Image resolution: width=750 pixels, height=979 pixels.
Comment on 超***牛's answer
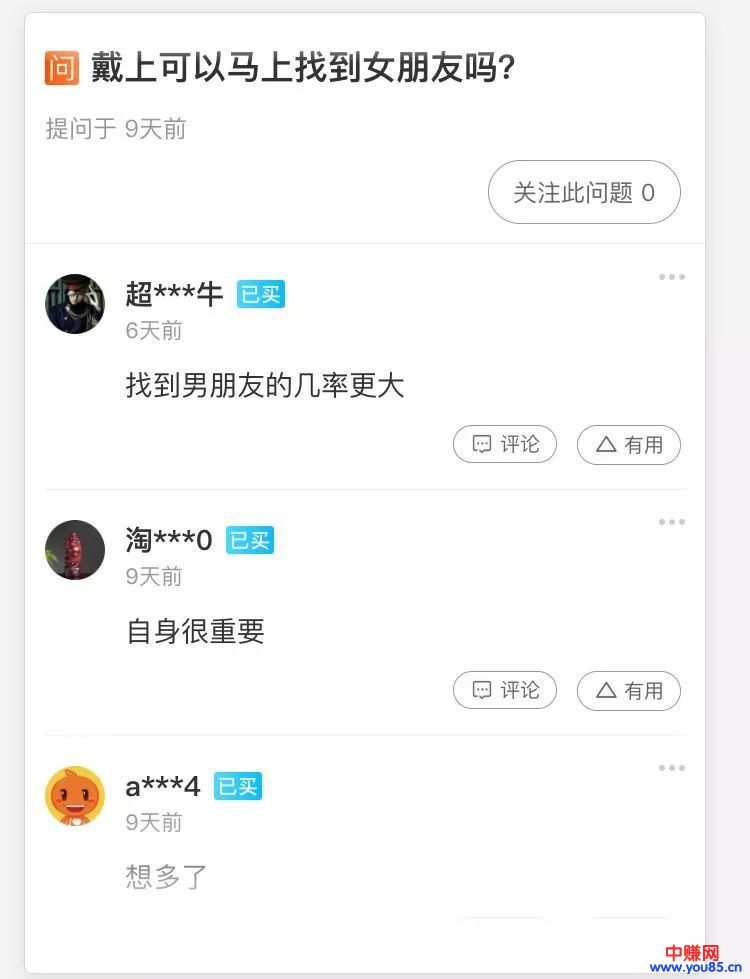pyautogui.click(x=505, y=445)
